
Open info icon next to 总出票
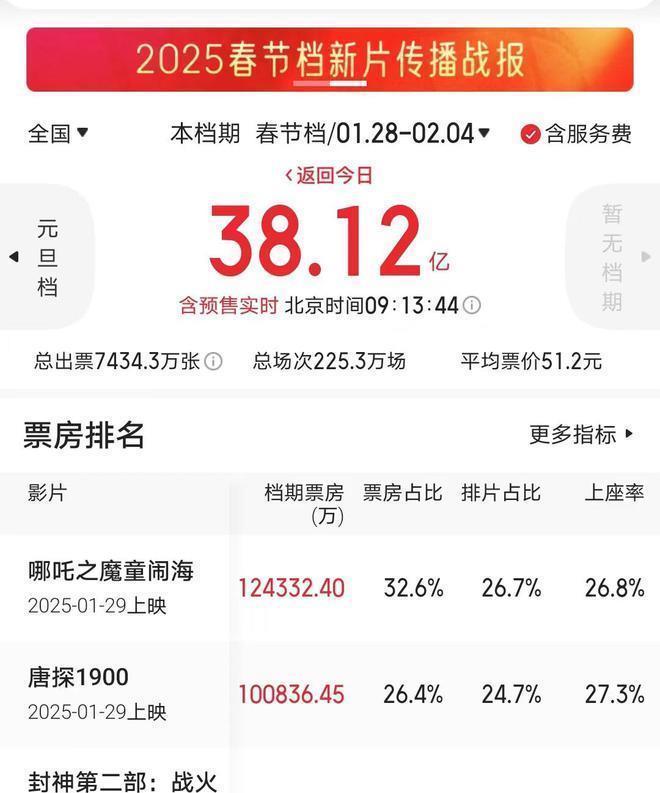(214, 362)
